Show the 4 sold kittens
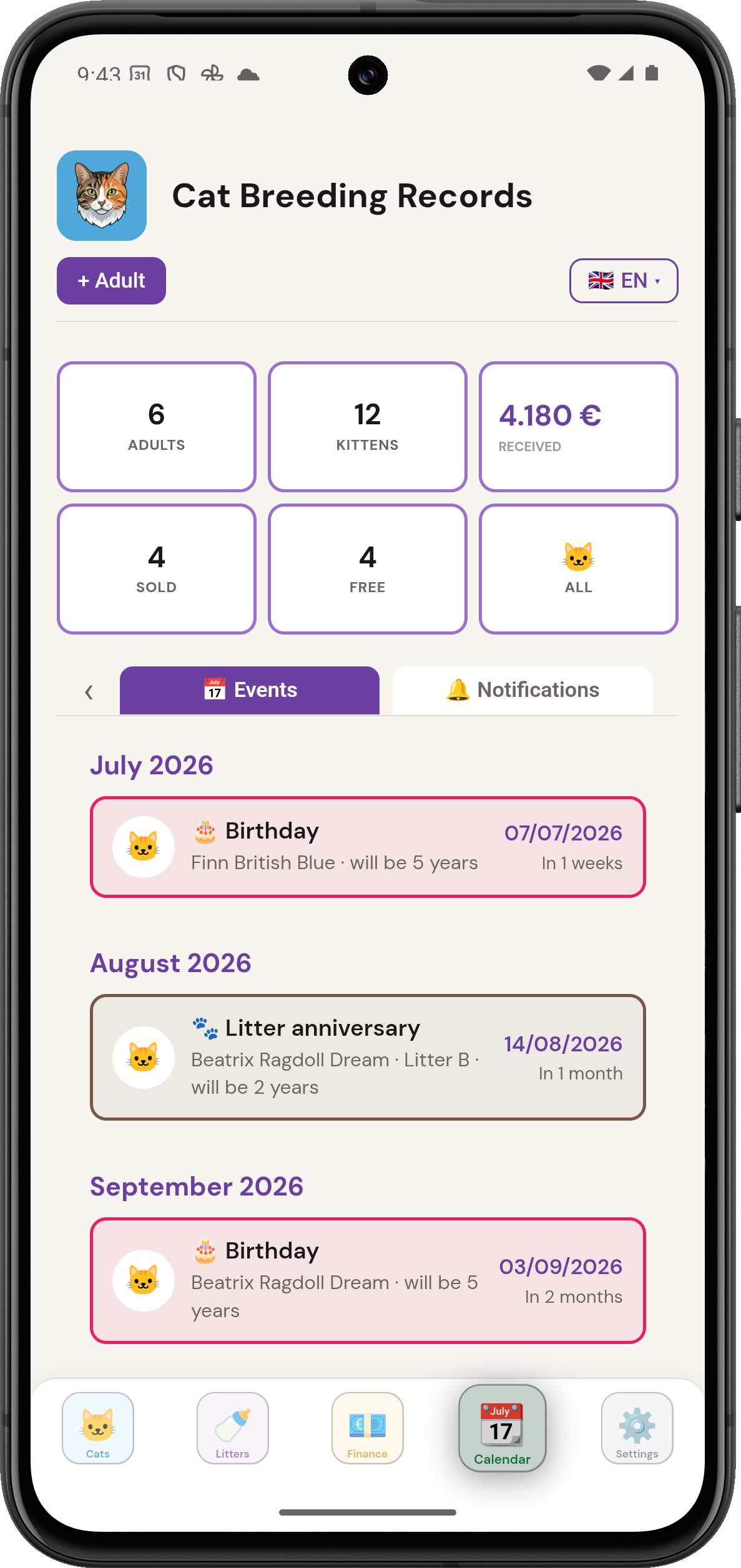This screenshot has height=1568, width=741. tap(157, 569)
